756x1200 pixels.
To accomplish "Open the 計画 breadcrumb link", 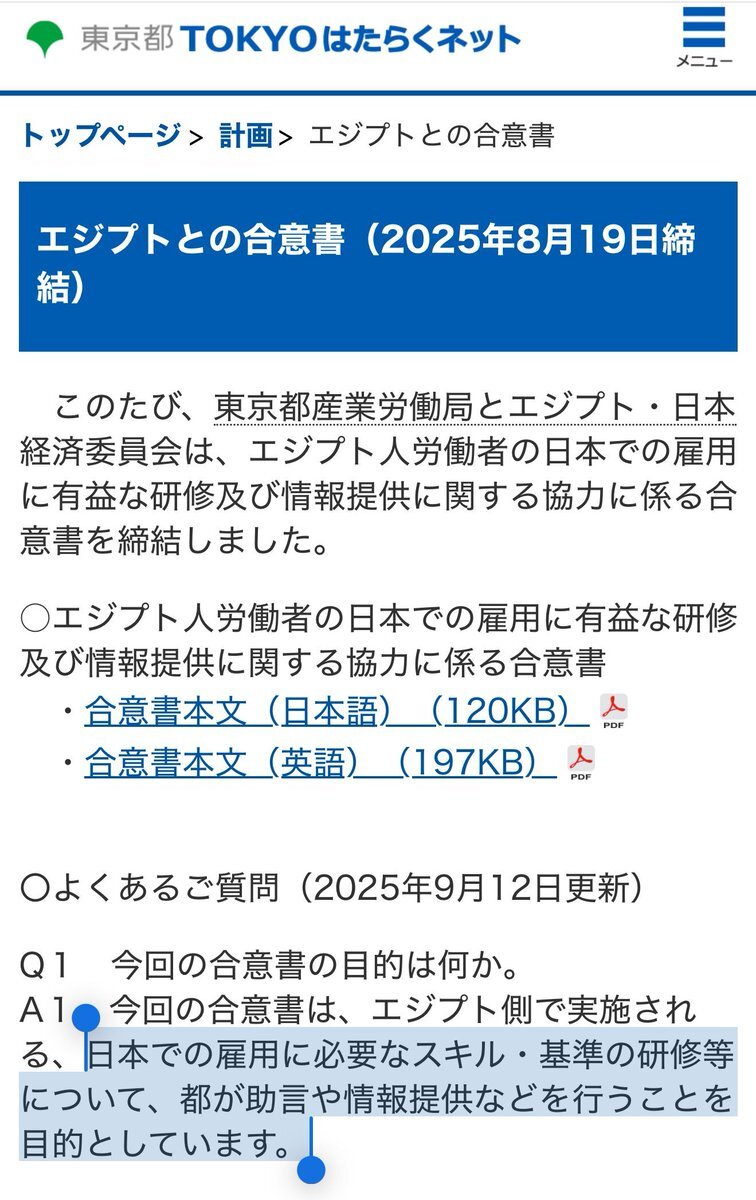I will [246, 135].
